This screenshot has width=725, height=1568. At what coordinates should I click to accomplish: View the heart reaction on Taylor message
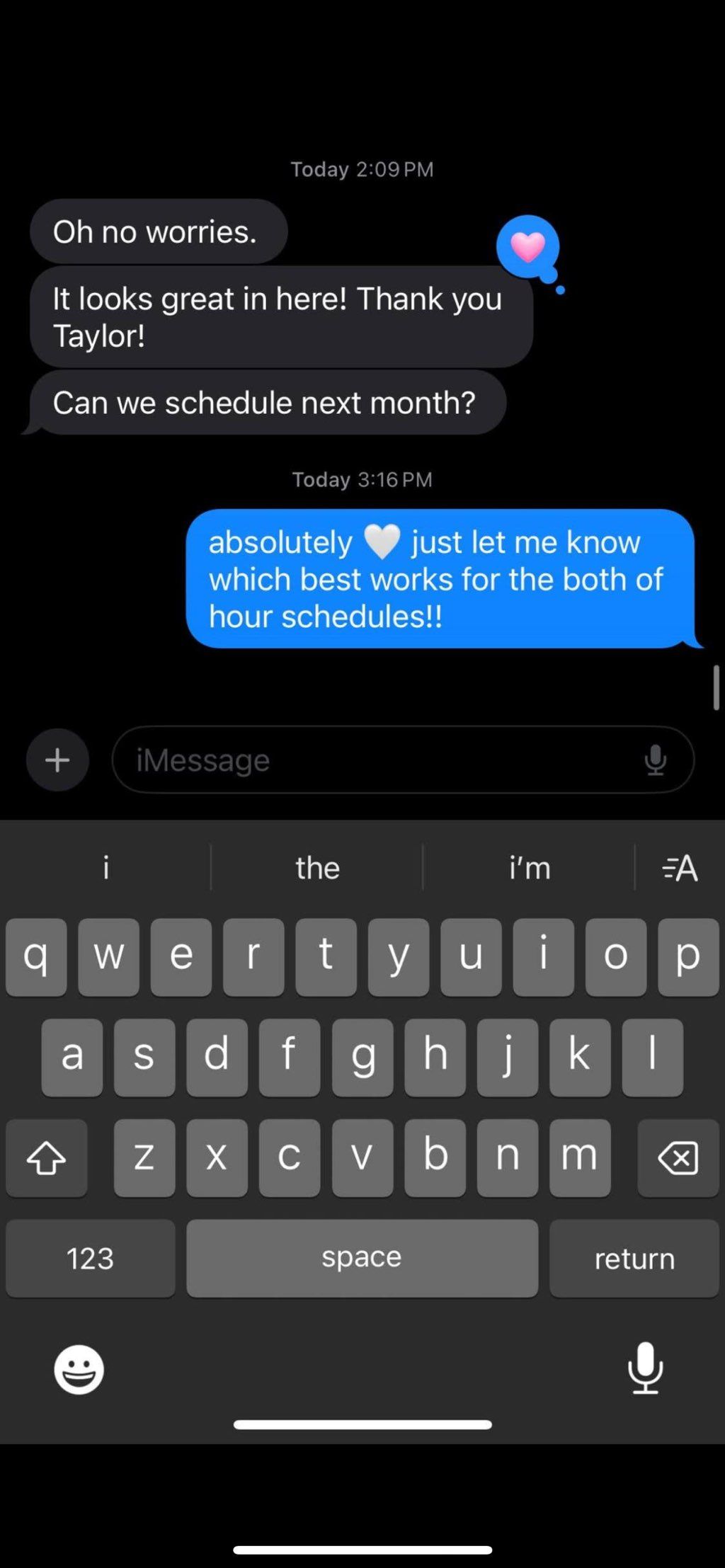(x=528, y=247)
